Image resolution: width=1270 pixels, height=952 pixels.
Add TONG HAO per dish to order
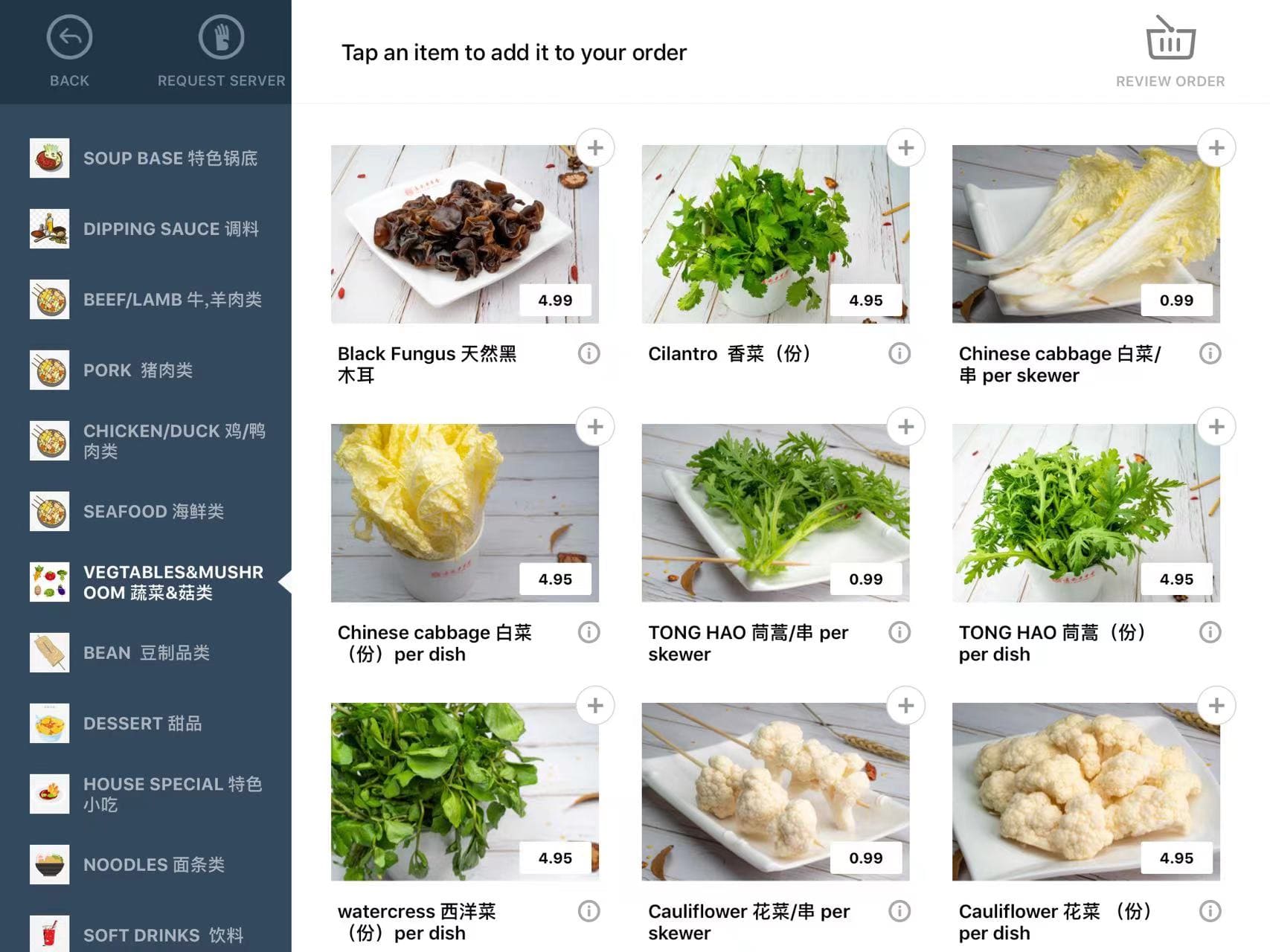pos(1216,427)
